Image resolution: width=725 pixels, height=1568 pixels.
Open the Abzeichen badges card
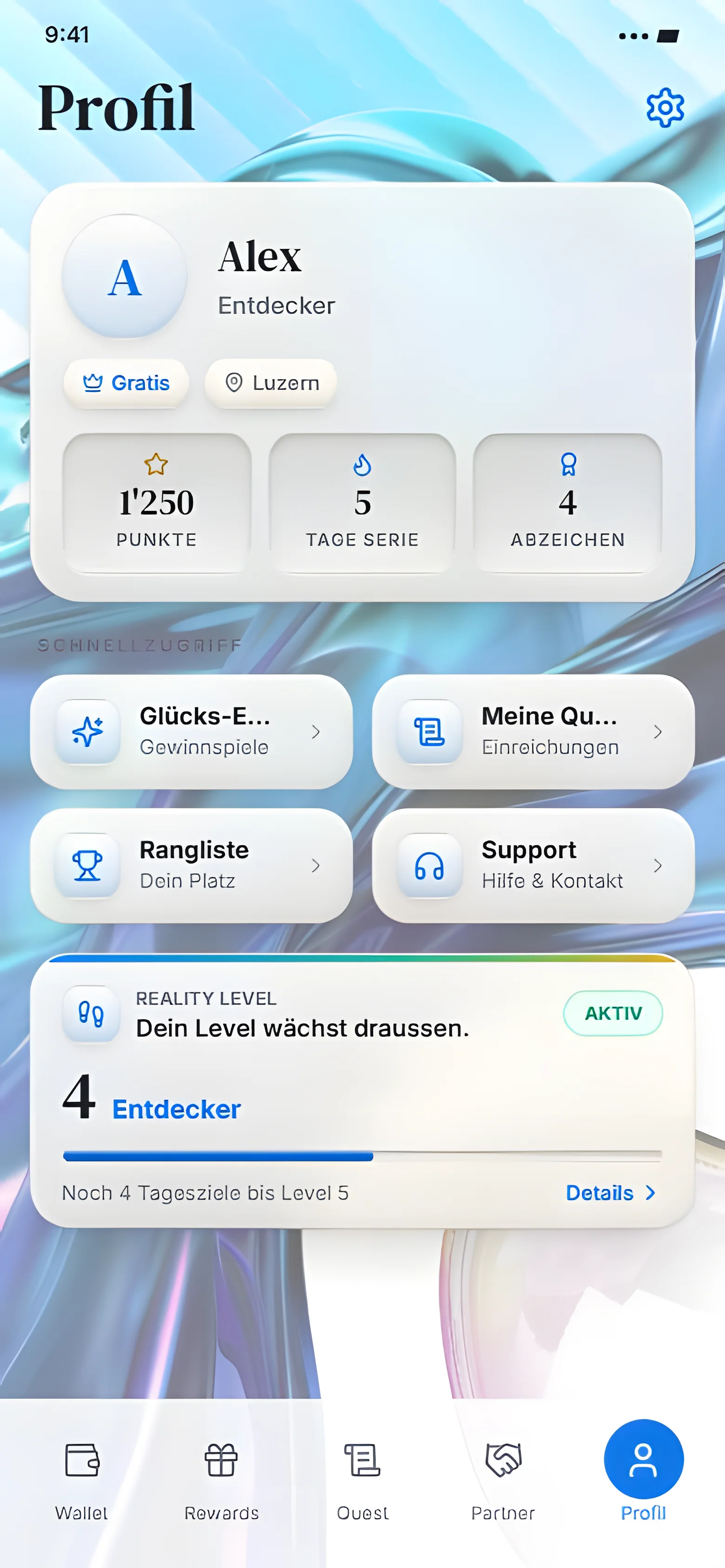[568, 503]
